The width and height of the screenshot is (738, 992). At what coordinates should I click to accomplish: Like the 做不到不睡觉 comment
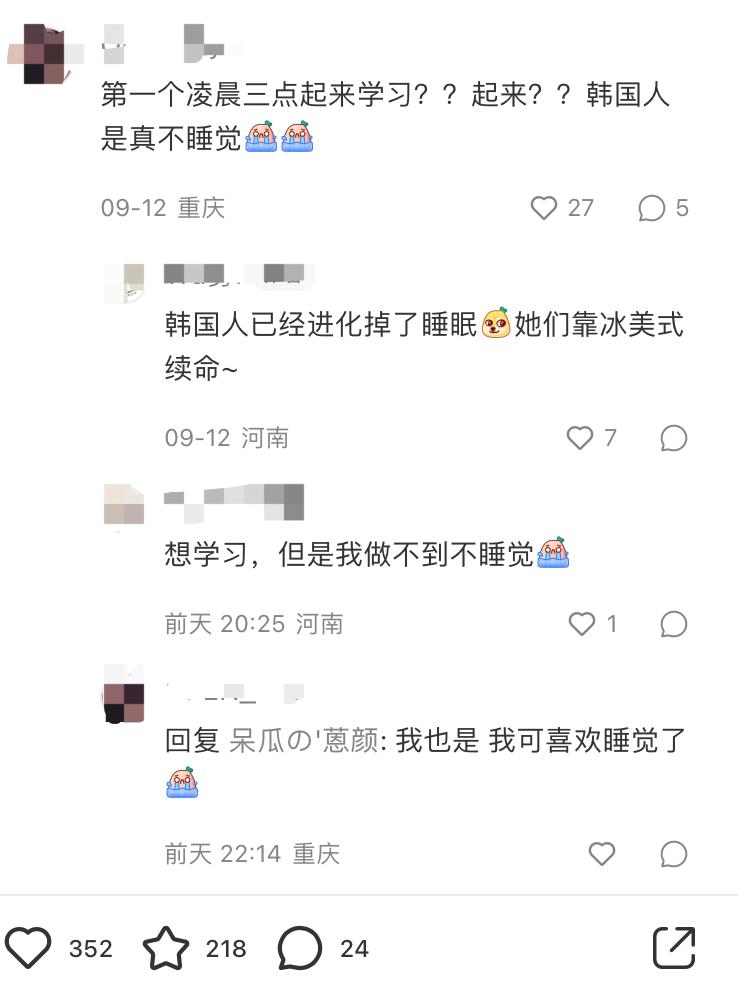tap(582, 624)
